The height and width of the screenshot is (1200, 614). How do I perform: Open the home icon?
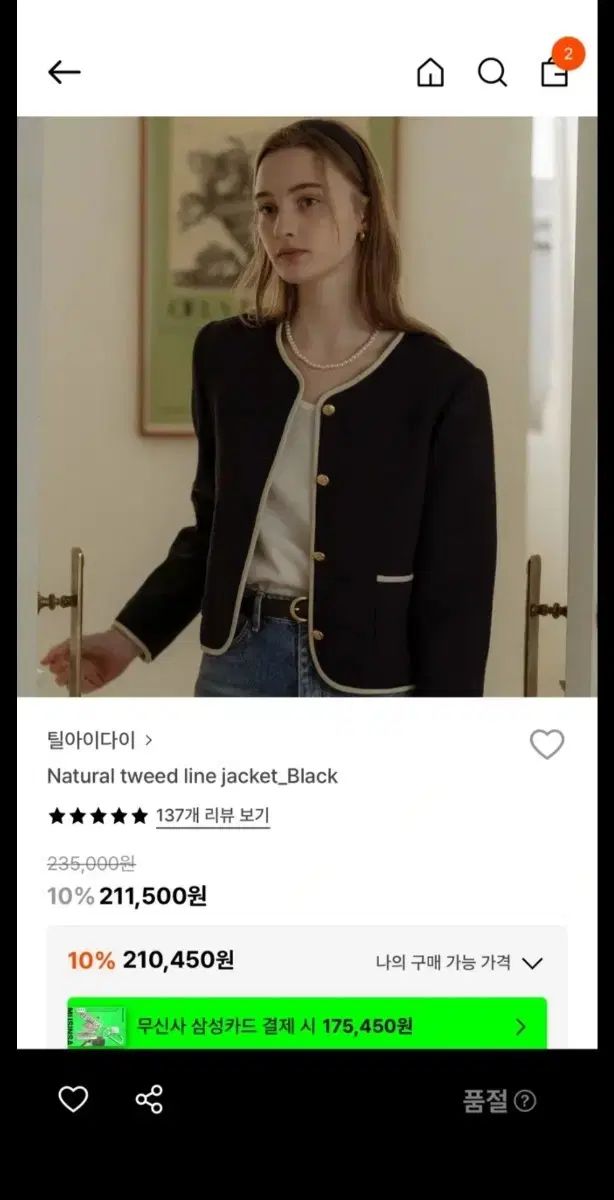tap(430, 72)
